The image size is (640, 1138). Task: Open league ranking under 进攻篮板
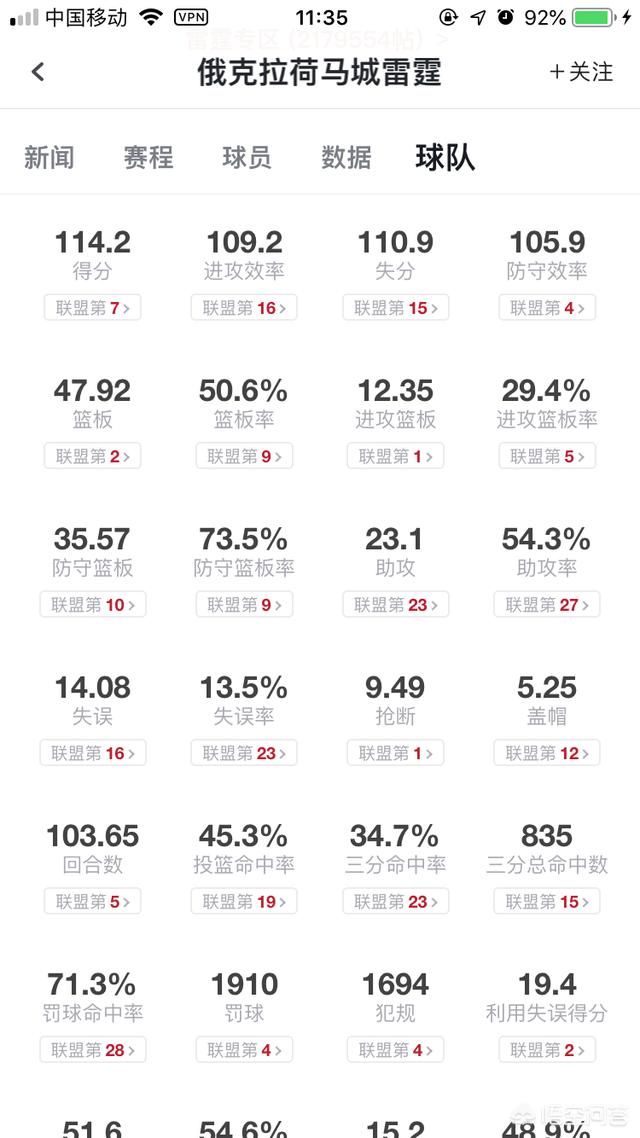click(x=395, y=456)
